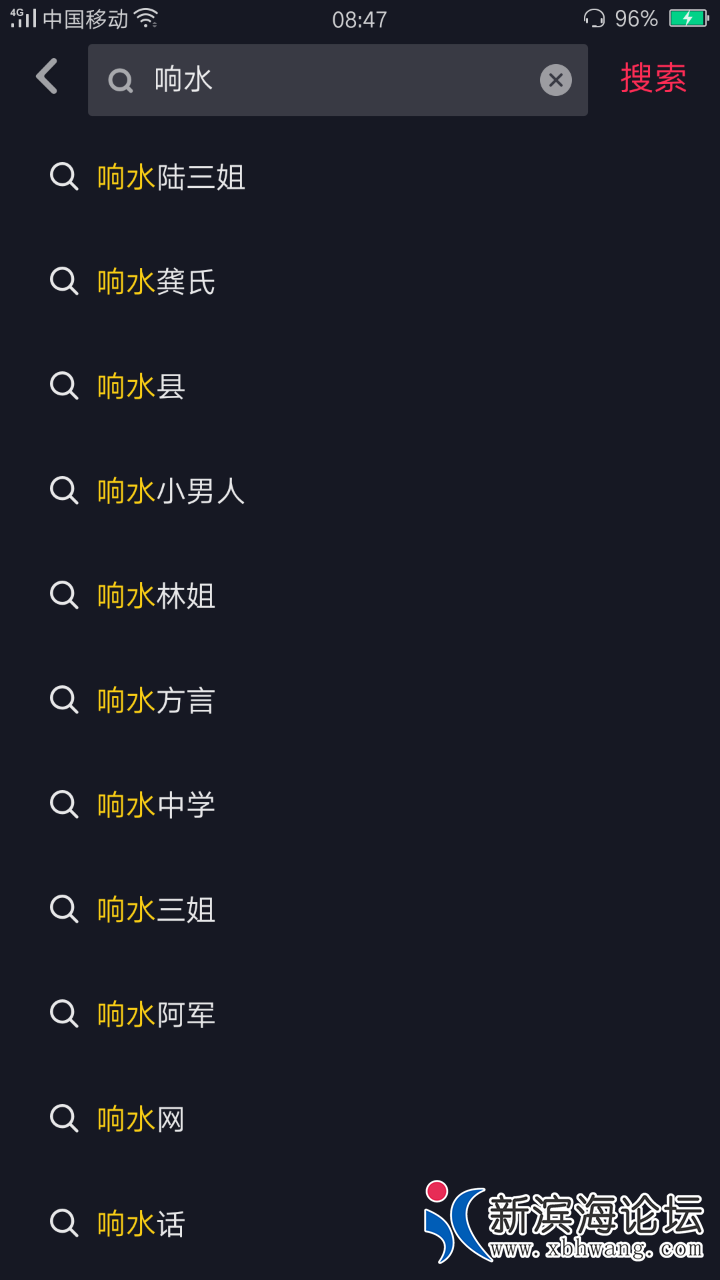The width and height of the screenshot is (720, 1280).
Task: Select the 响水网 suggestion
Action: 141,1118
